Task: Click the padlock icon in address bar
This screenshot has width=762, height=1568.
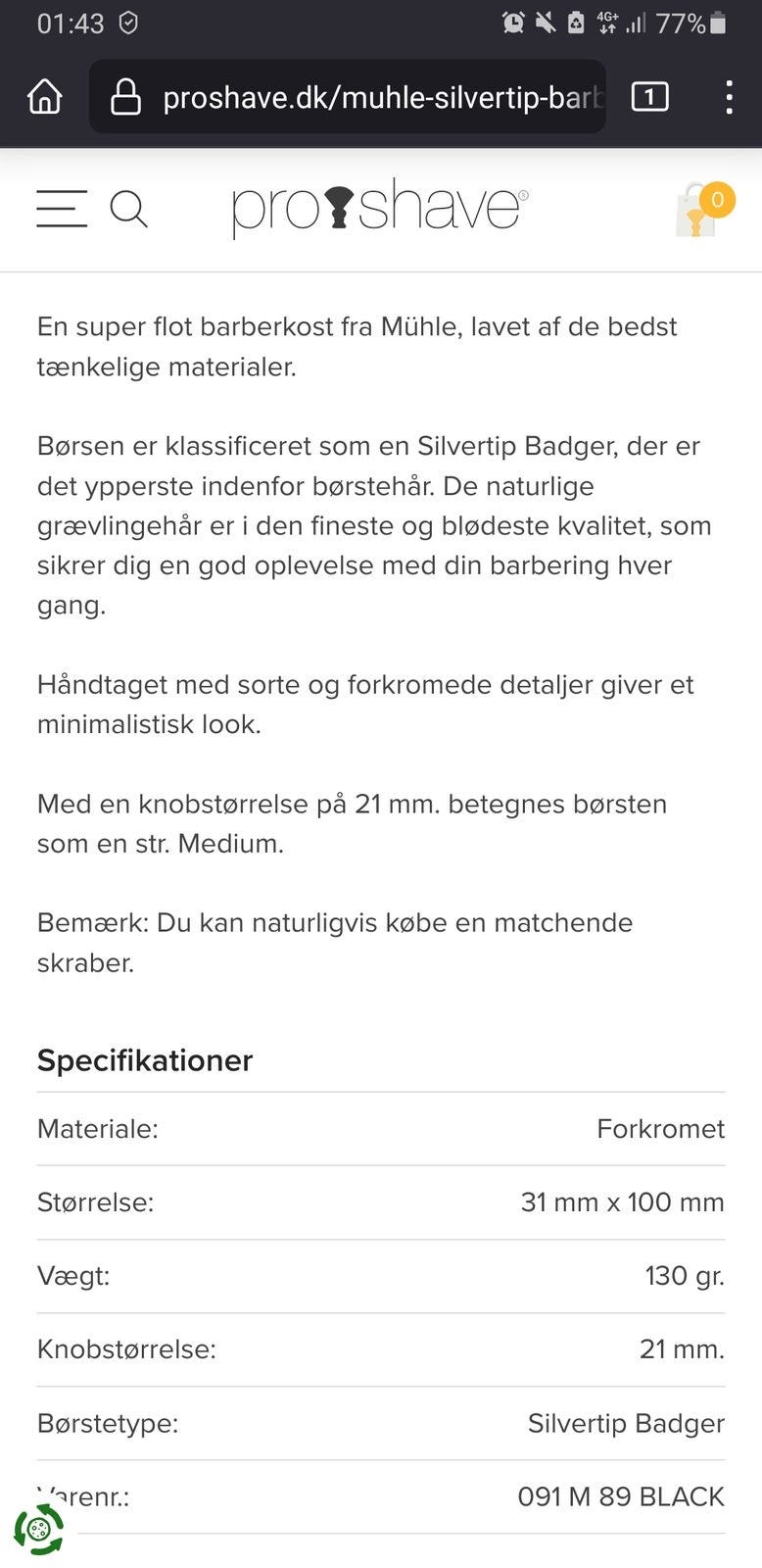Action: pos(125,96)
